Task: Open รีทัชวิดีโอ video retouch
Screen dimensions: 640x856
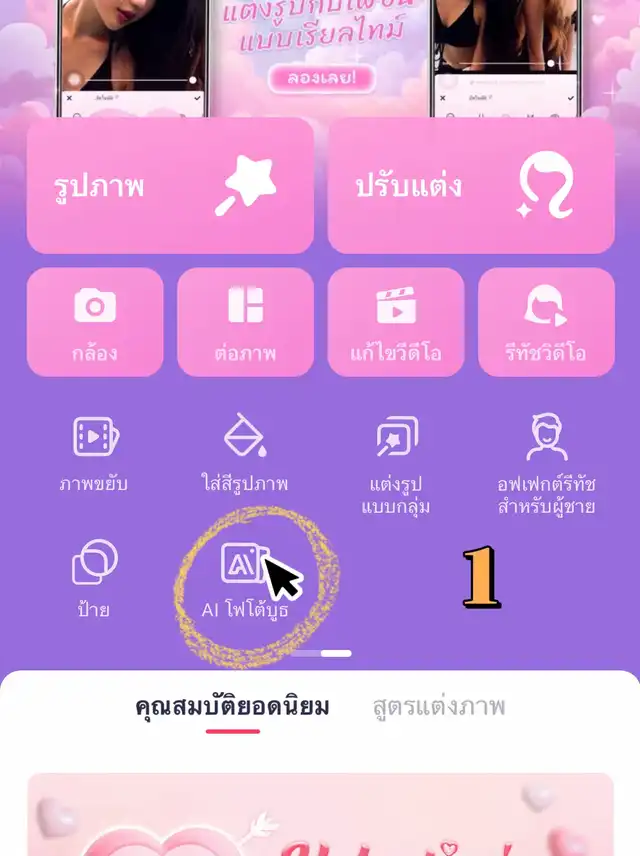Action: pos(546,322)
